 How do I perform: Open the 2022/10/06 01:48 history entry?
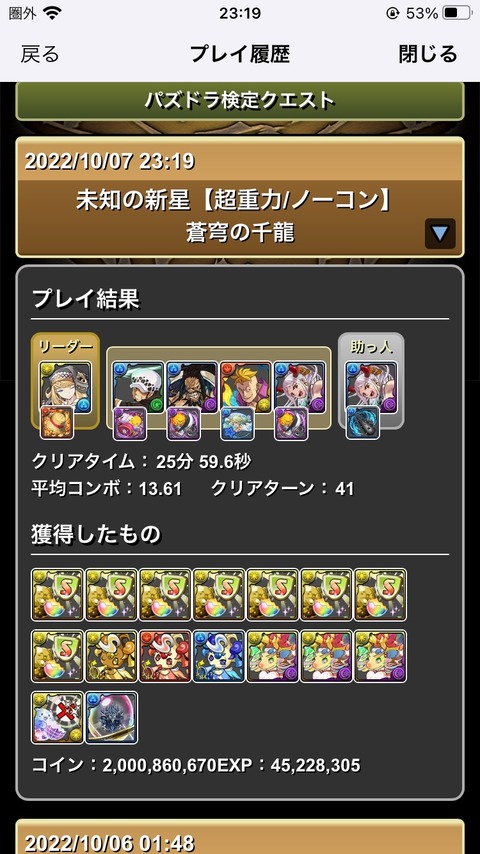(240, 838)
